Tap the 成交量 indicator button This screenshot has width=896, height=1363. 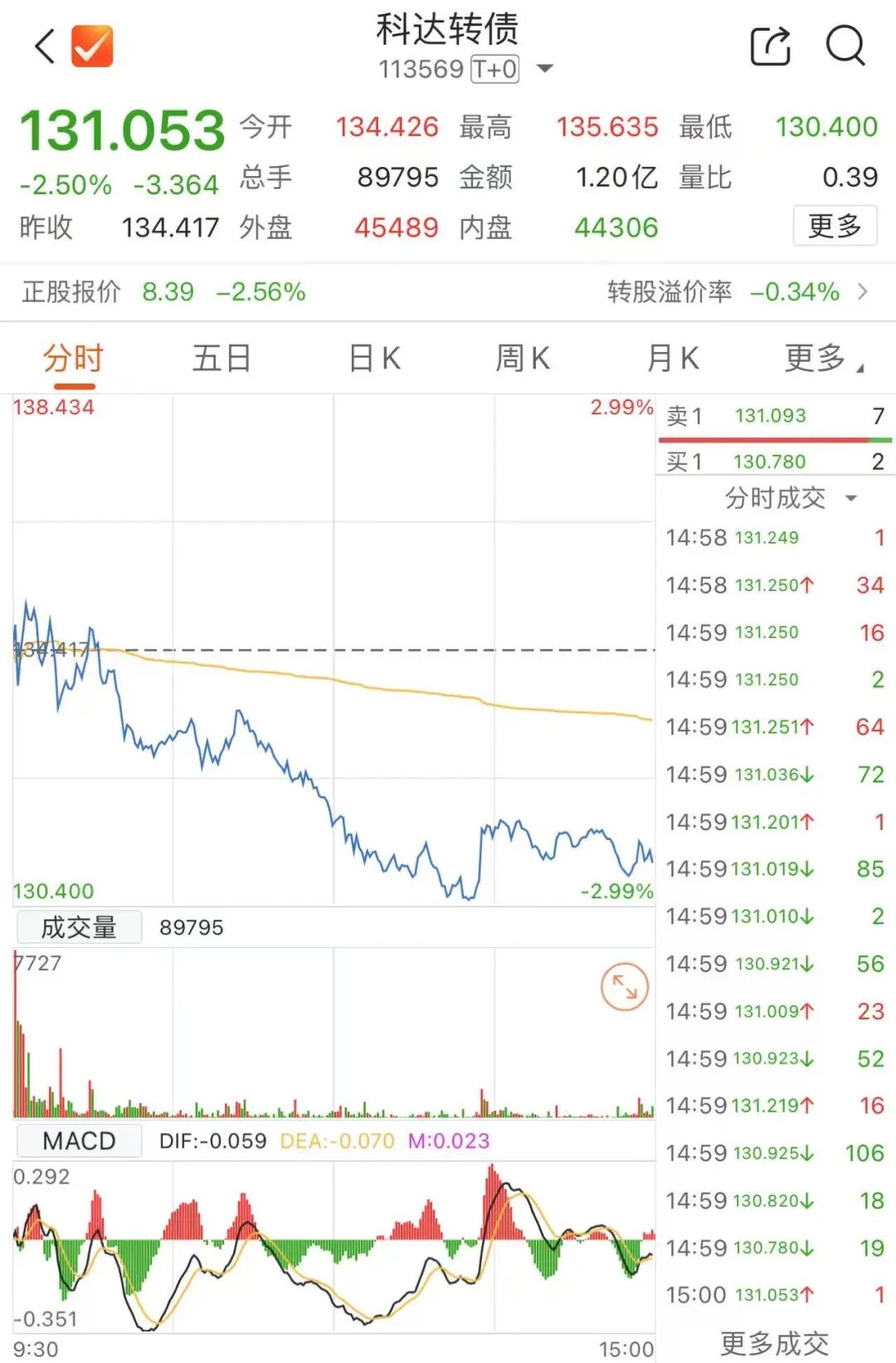point(79,927)
